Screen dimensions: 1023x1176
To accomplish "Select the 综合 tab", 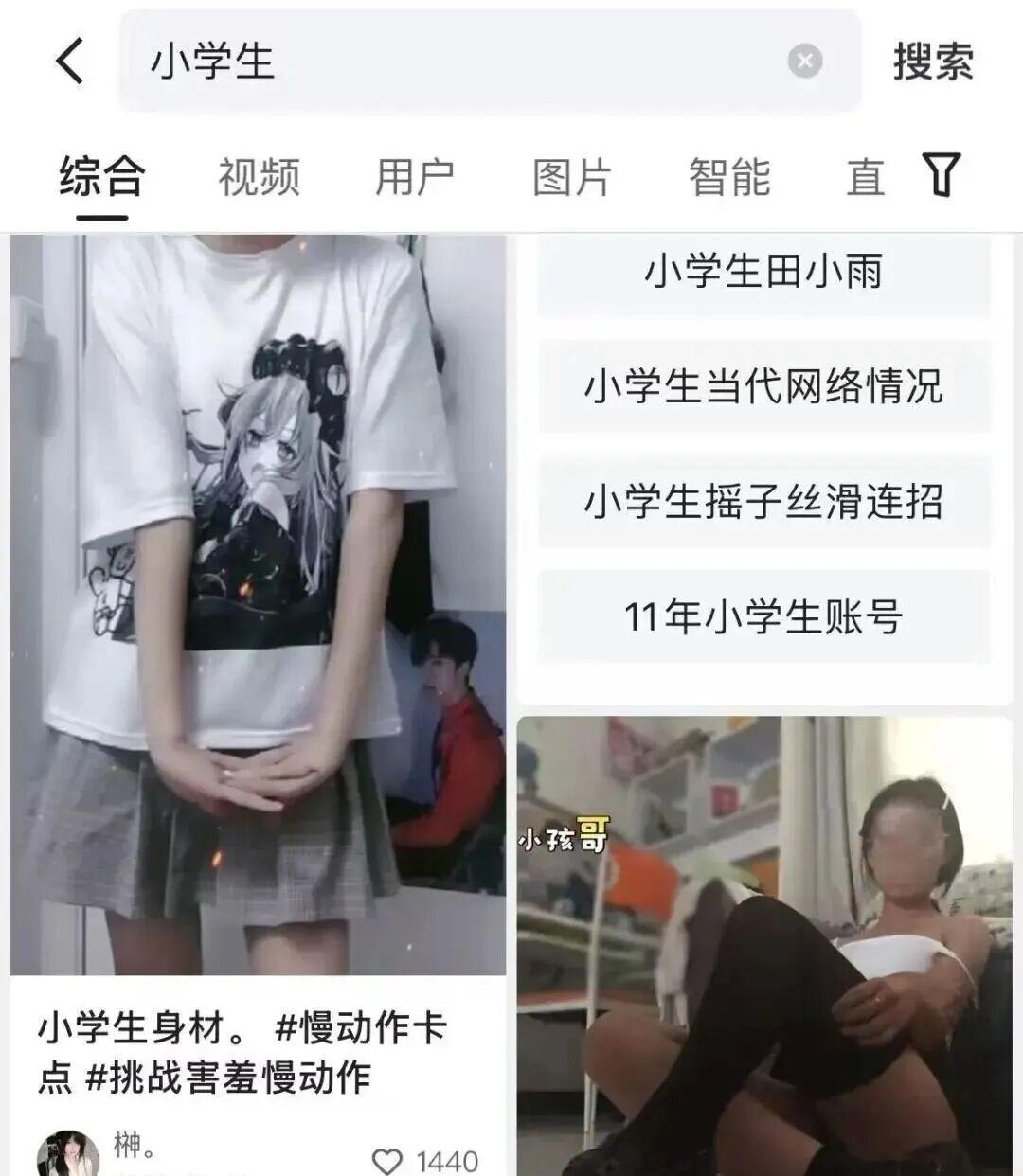I will (x=101, y=177).
